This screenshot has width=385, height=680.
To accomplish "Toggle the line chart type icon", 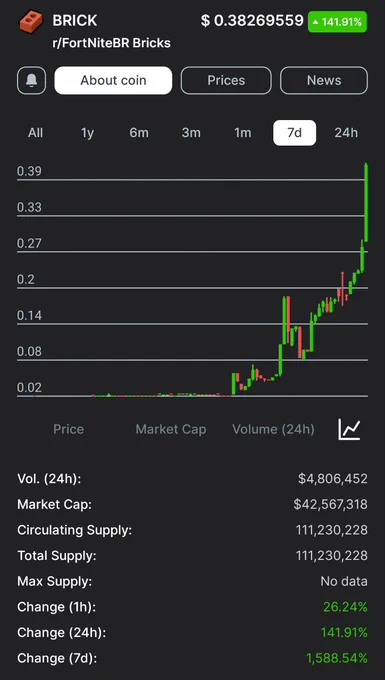I will point(349,429).
